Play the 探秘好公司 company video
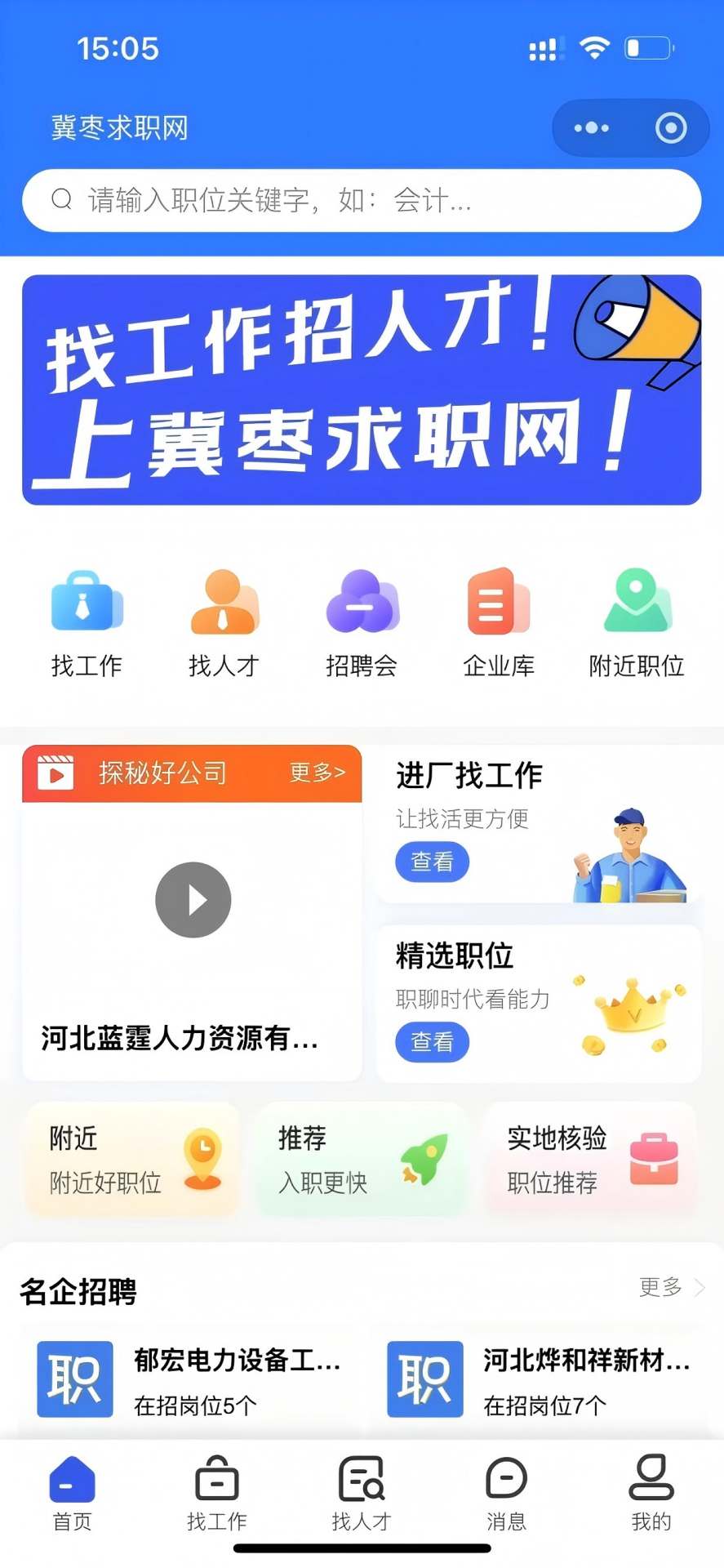The height and width of the screenshot is (1568, 724). (x=193, y=899)
